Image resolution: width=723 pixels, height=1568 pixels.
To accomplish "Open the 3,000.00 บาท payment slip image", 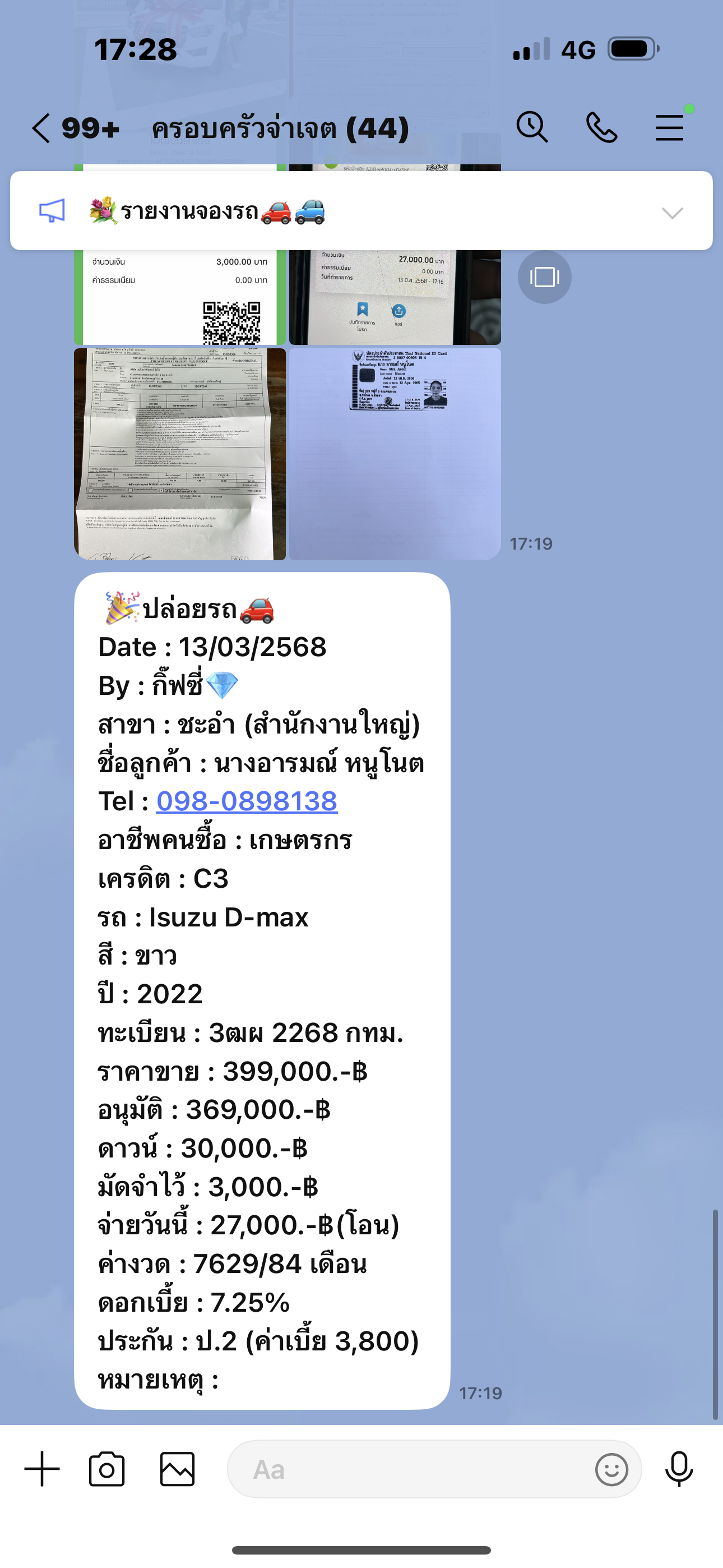I will [179, 297].
